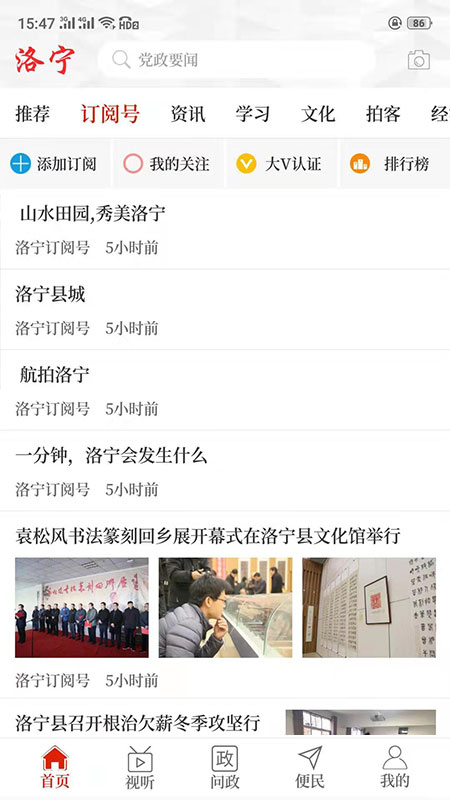Select the 学习 tab
This screenshot has width=450, height=800.
point(253,114)
